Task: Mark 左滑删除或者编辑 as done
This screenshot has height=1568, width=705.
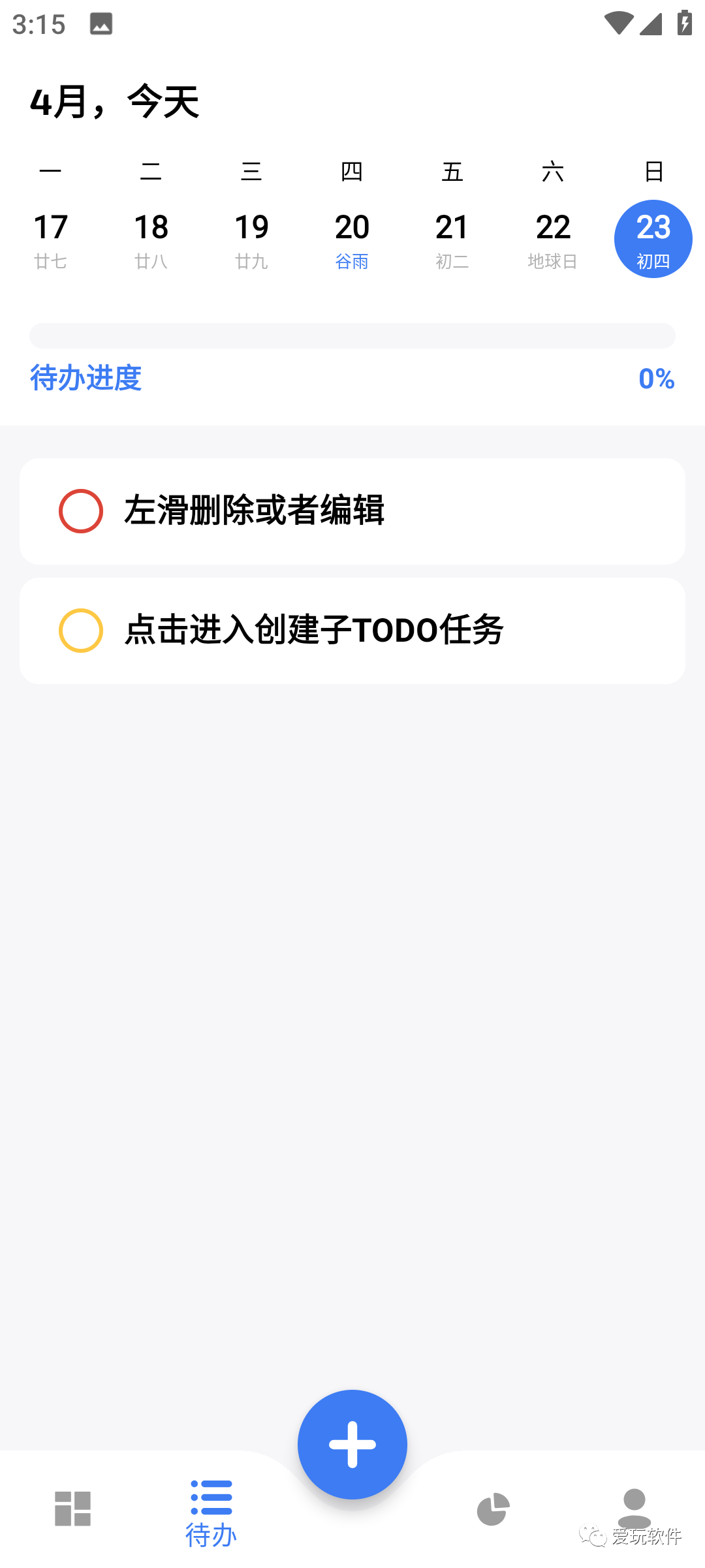Action: coord(81,511)
